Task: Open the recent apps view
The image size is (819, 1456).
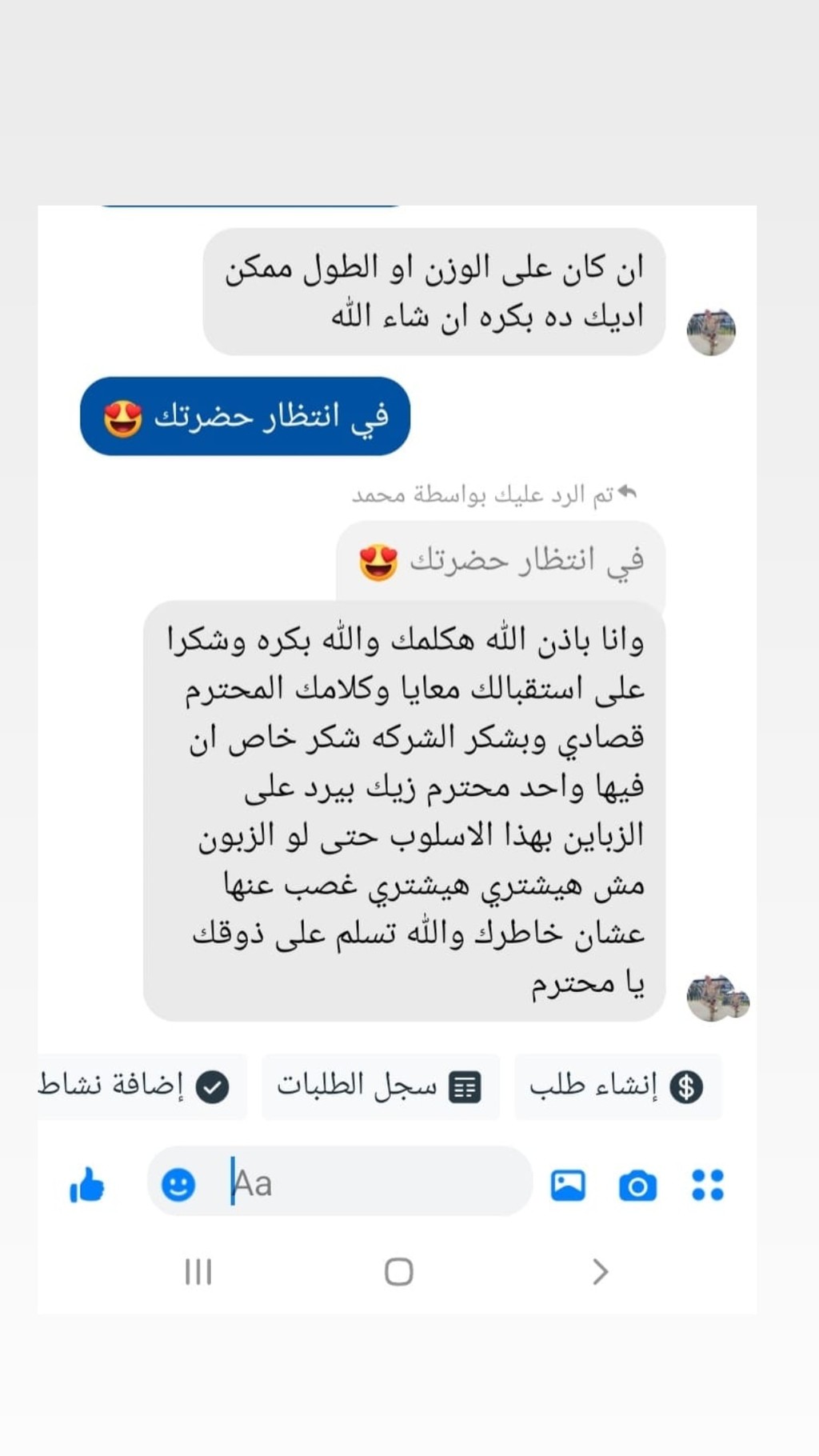Action: click(x=198, y=1271)
